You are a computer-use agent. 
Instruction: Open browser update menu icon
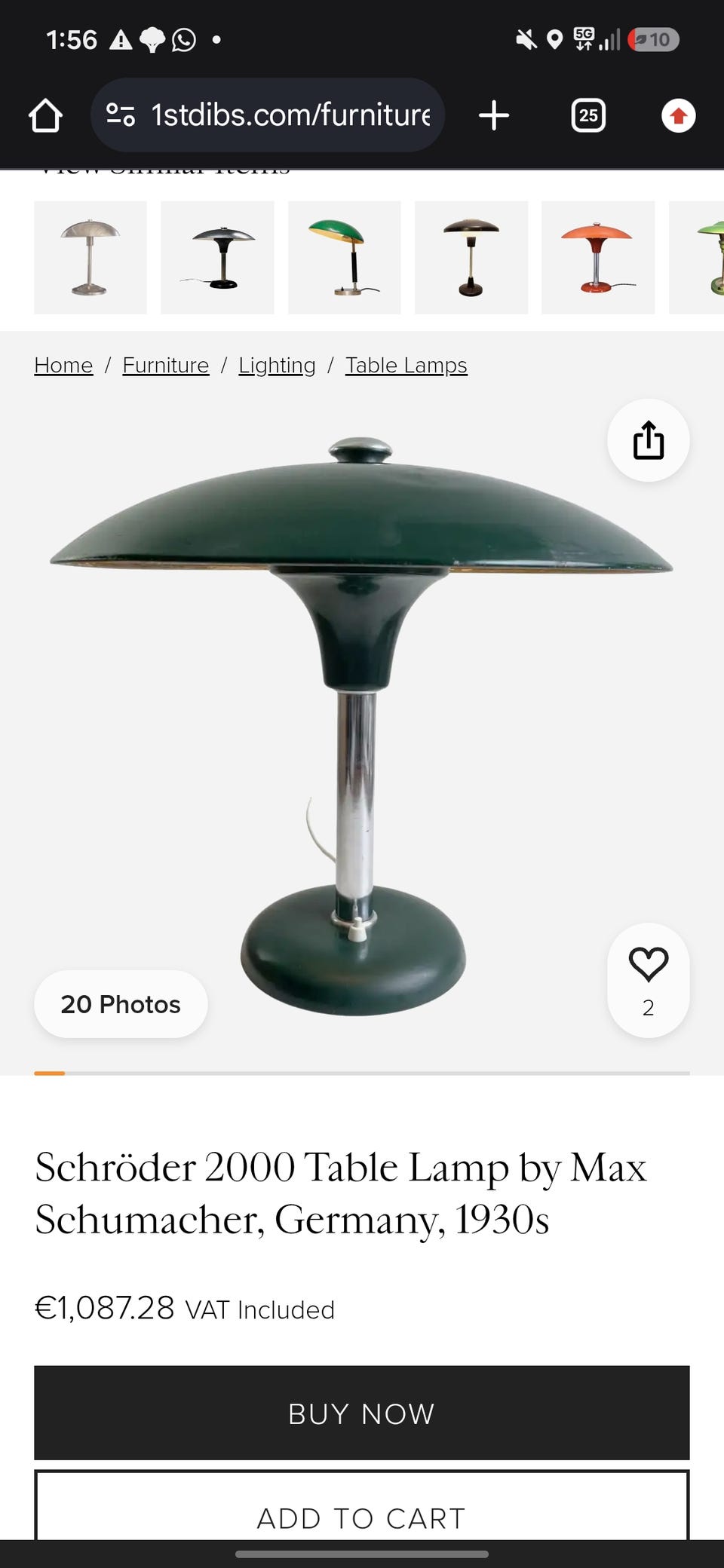[x=678, y=115]
